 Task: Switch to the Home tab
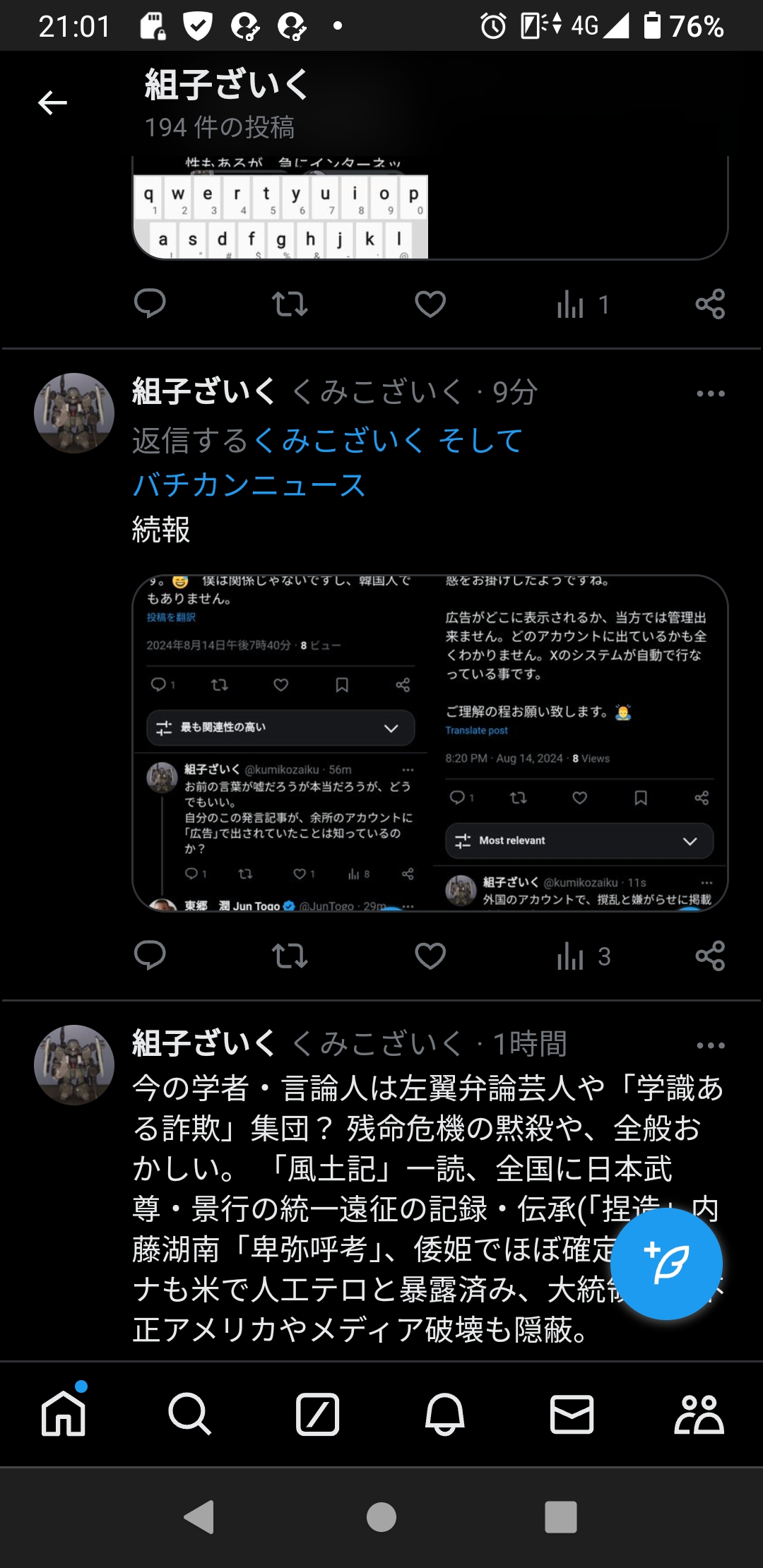64,1414
